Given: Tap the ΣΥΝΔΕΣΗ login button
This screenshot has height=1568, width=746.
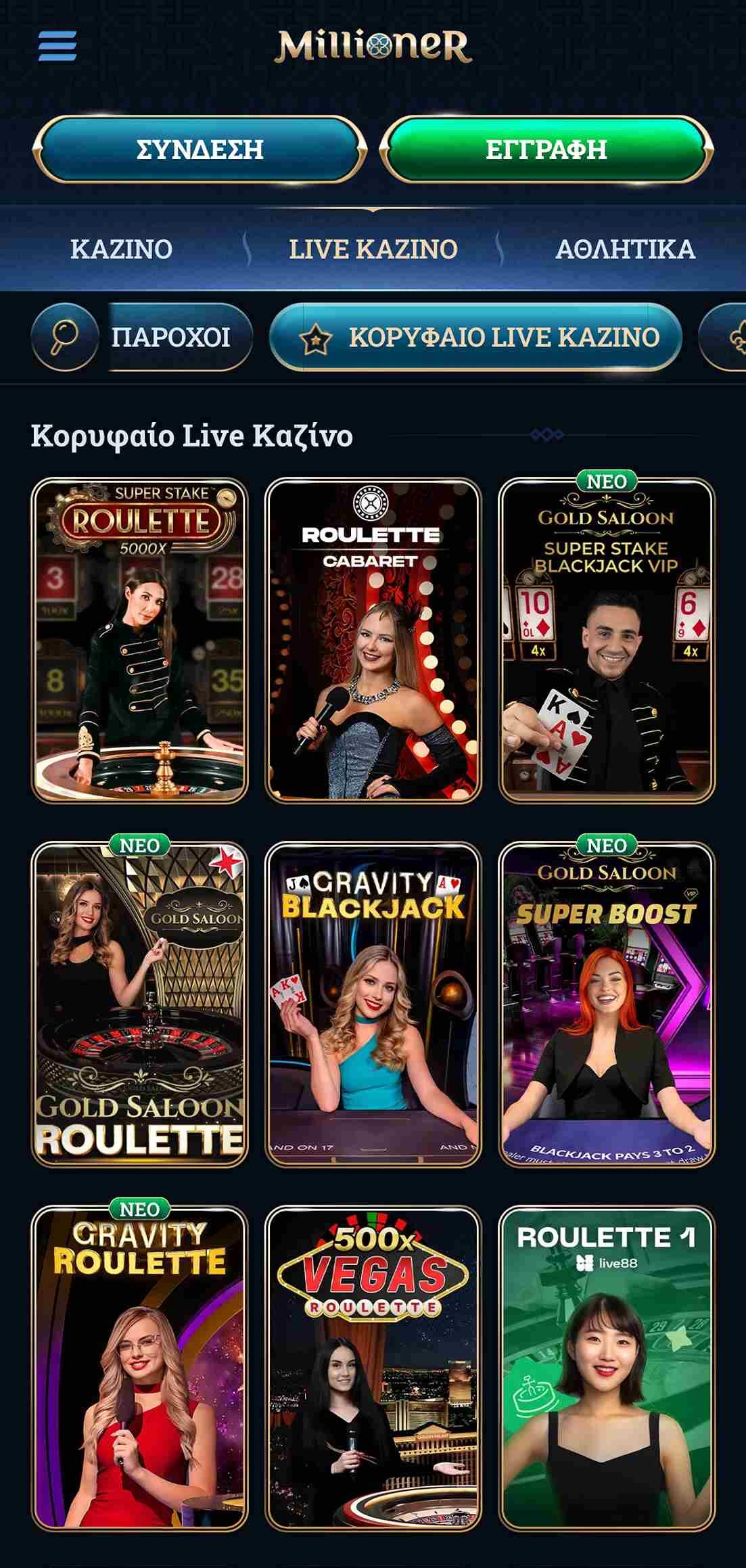Looking at the screenshot, I should pyautogui.click(x=200, y=149).
